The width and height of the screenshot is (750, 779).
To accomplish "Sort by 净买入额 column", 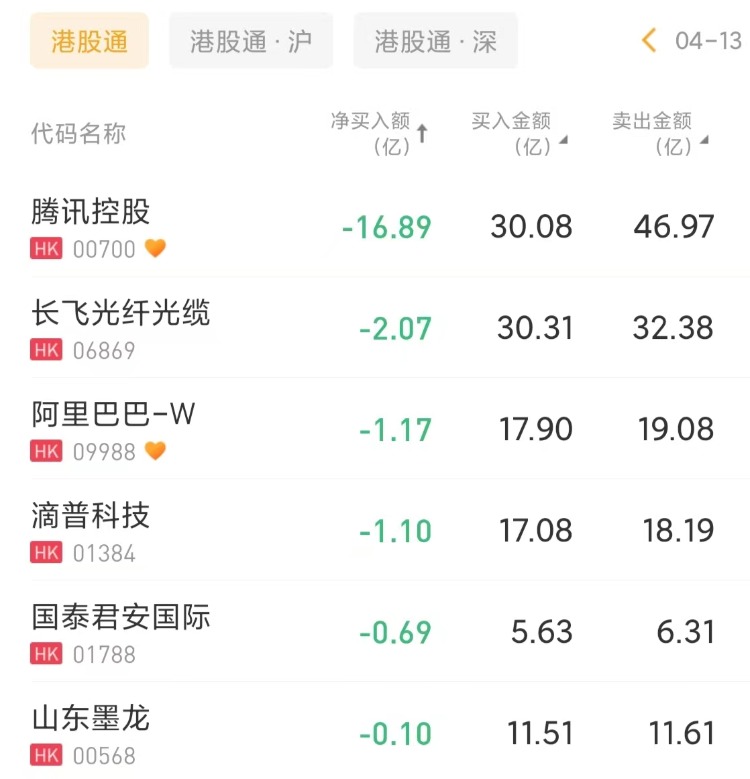I will (380, 133).
